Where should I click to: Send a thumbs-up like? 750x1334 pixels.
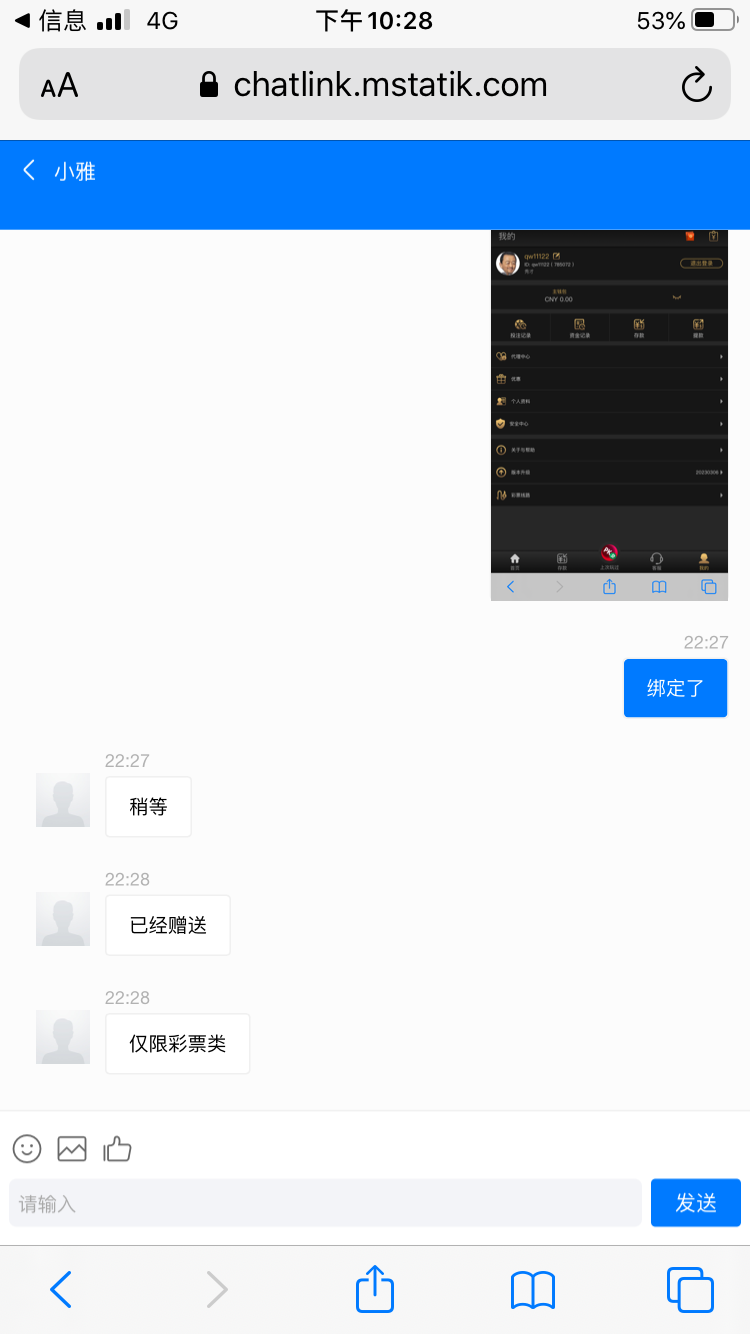pos(118,1148)
